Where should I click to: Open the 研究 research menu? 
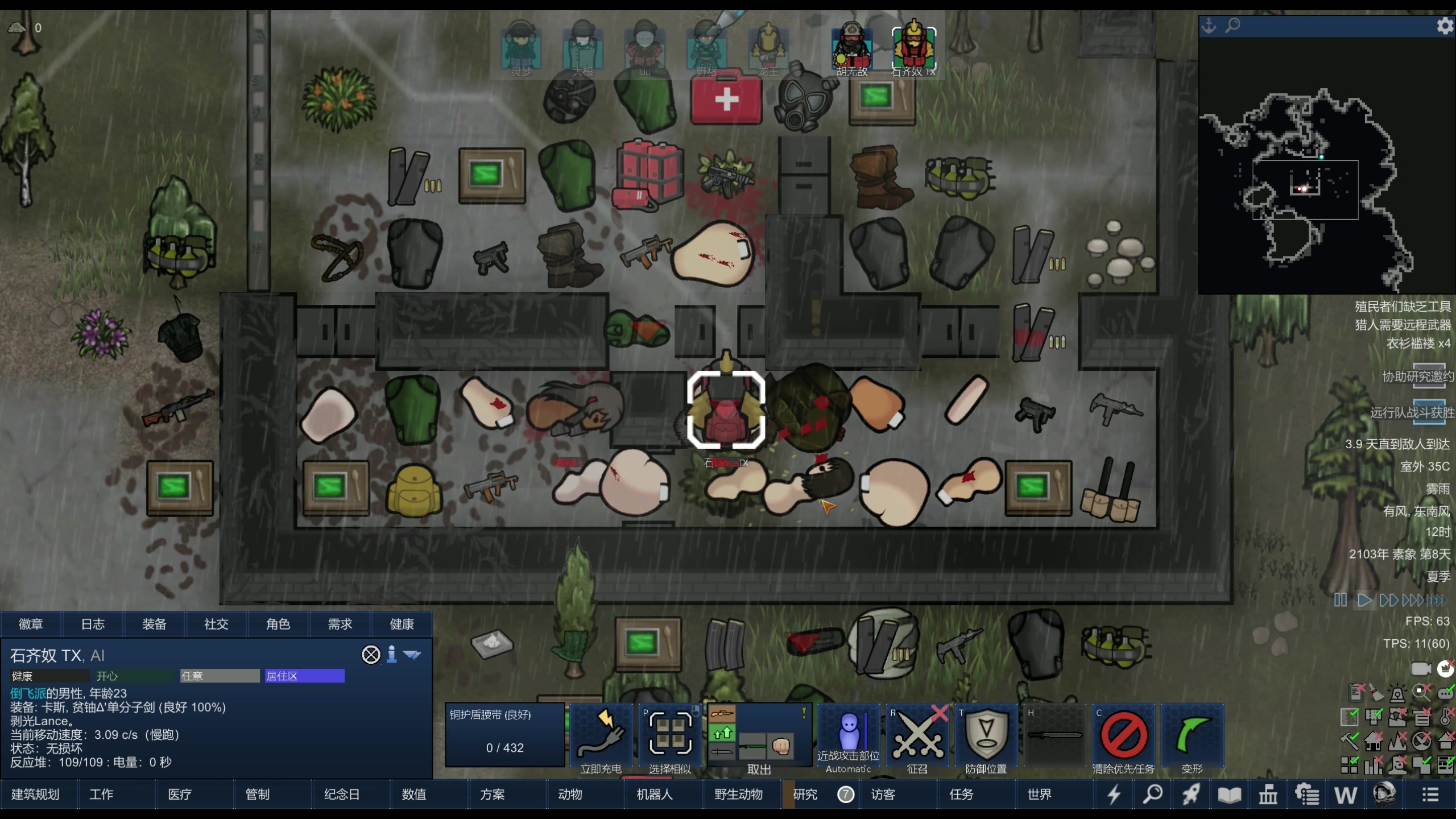click(x=805, y=794)
